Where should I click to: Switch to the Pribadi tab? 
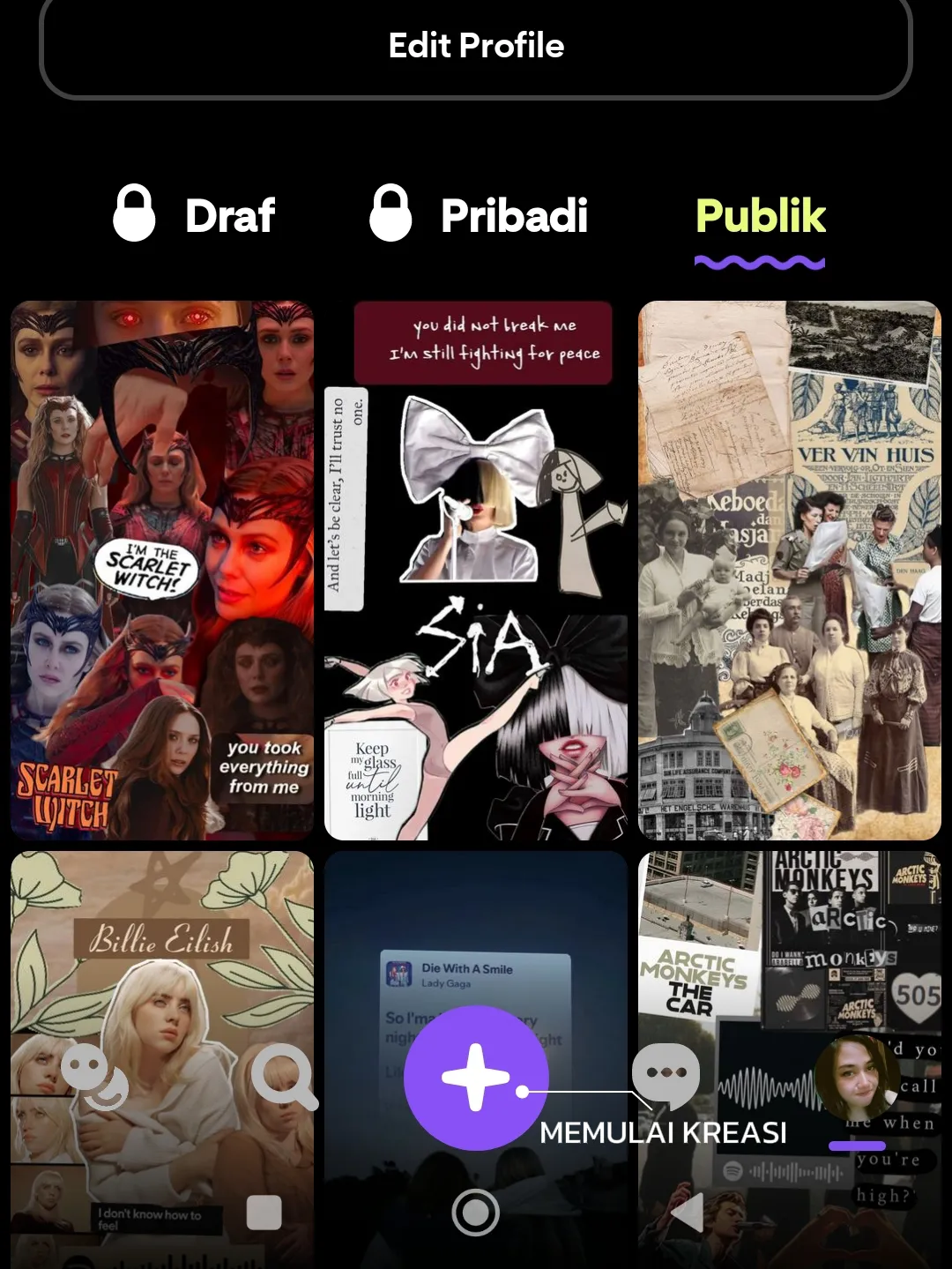coord(479,215)
